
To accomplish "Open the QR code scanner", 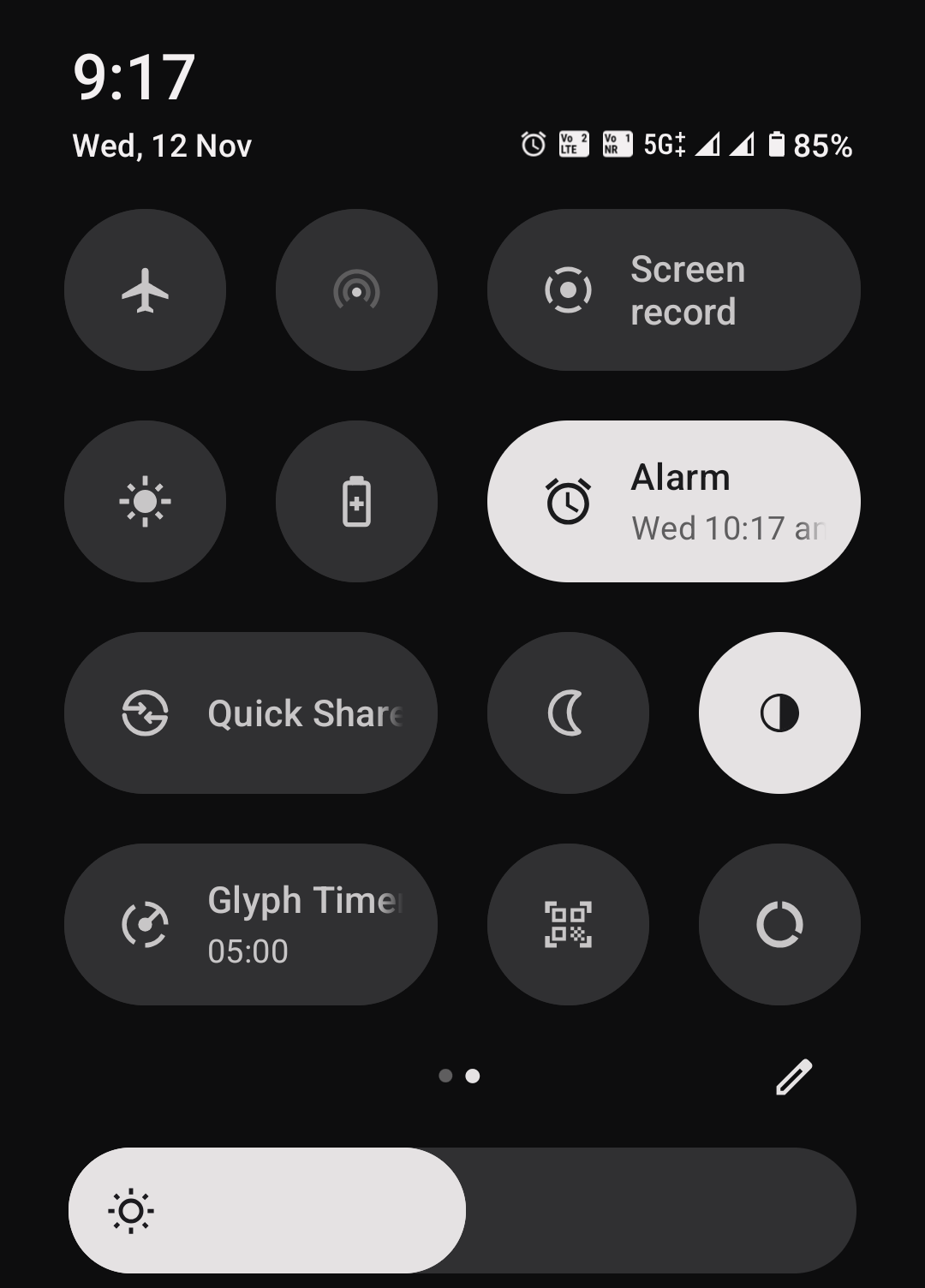I will 567,925.
